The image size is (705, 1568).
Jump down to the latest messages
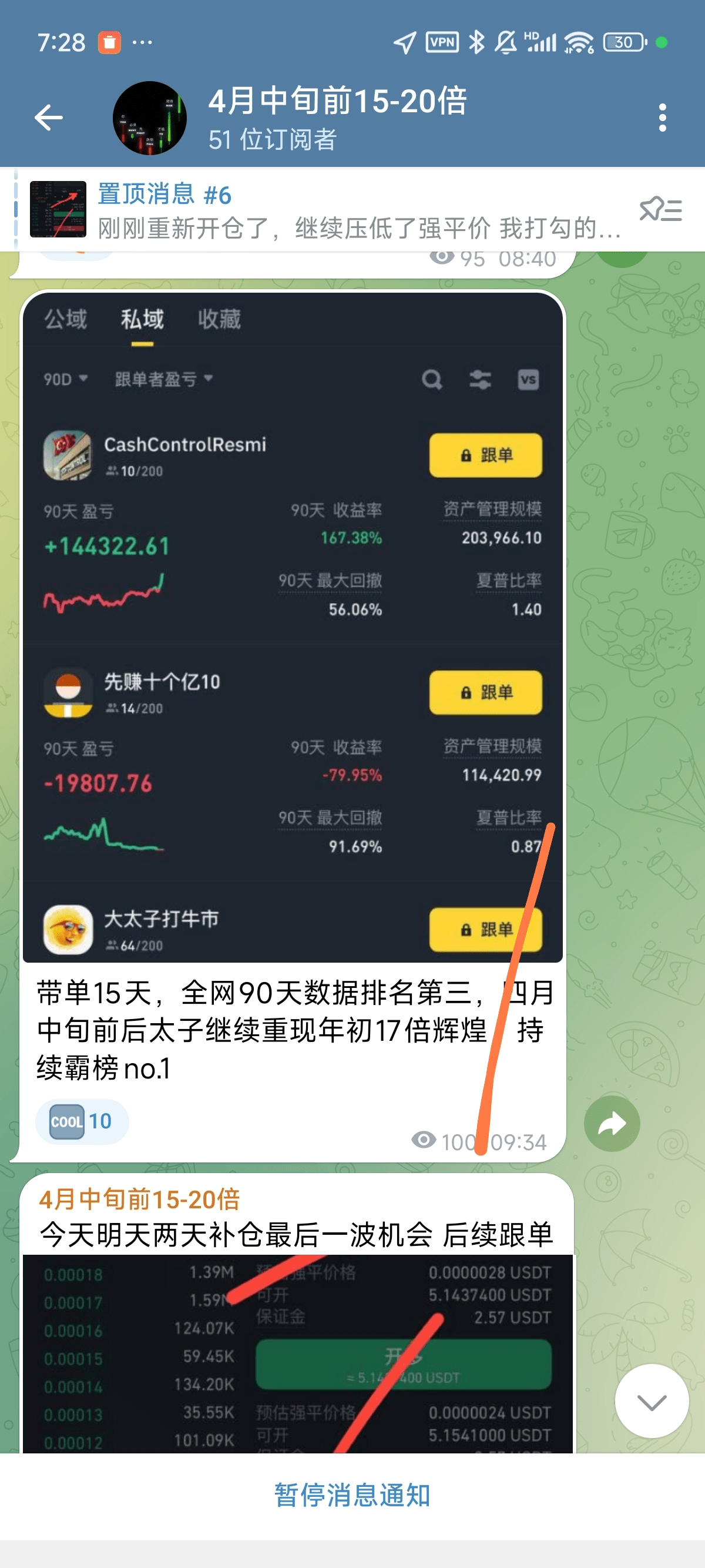[652, 1401]
